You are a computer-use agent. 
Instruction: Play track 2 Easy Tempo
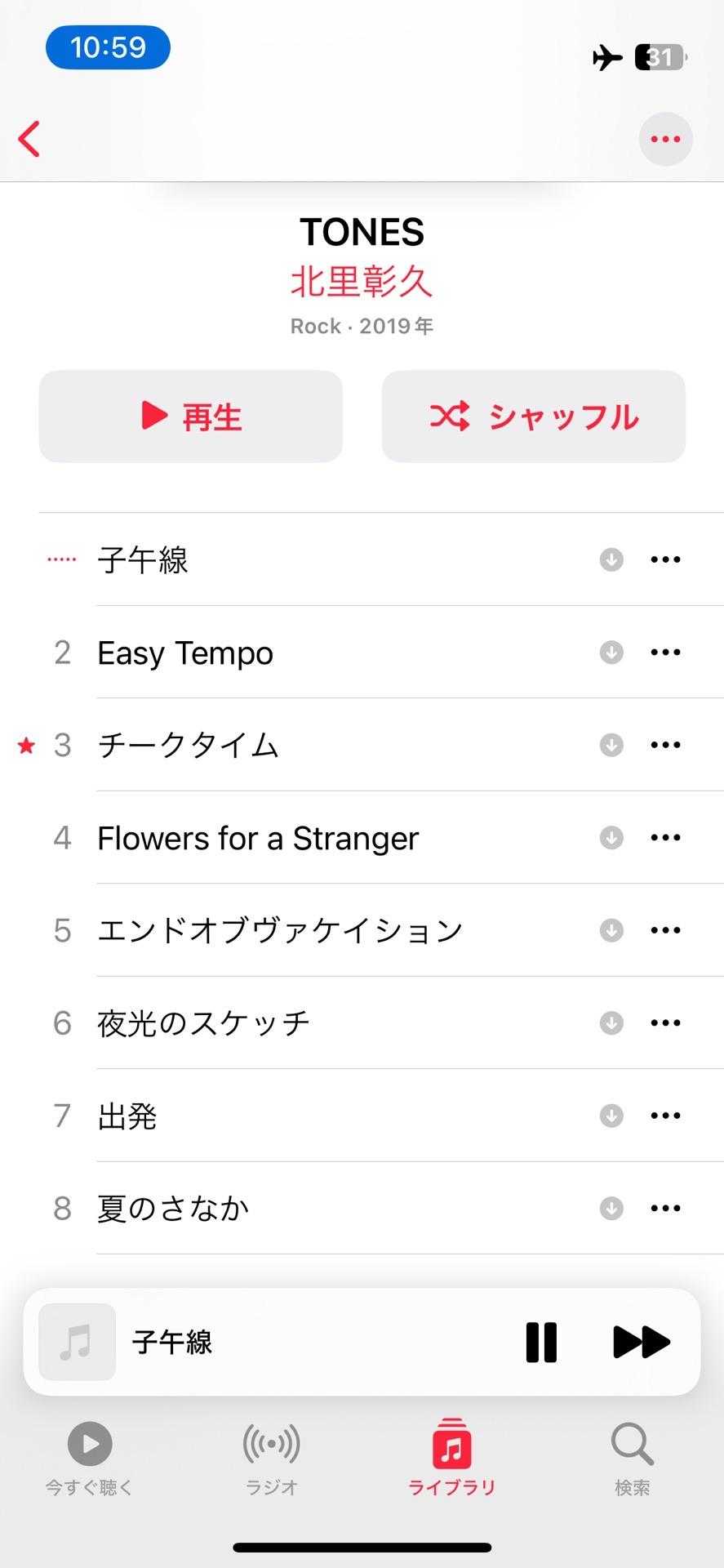click(185, 653)
